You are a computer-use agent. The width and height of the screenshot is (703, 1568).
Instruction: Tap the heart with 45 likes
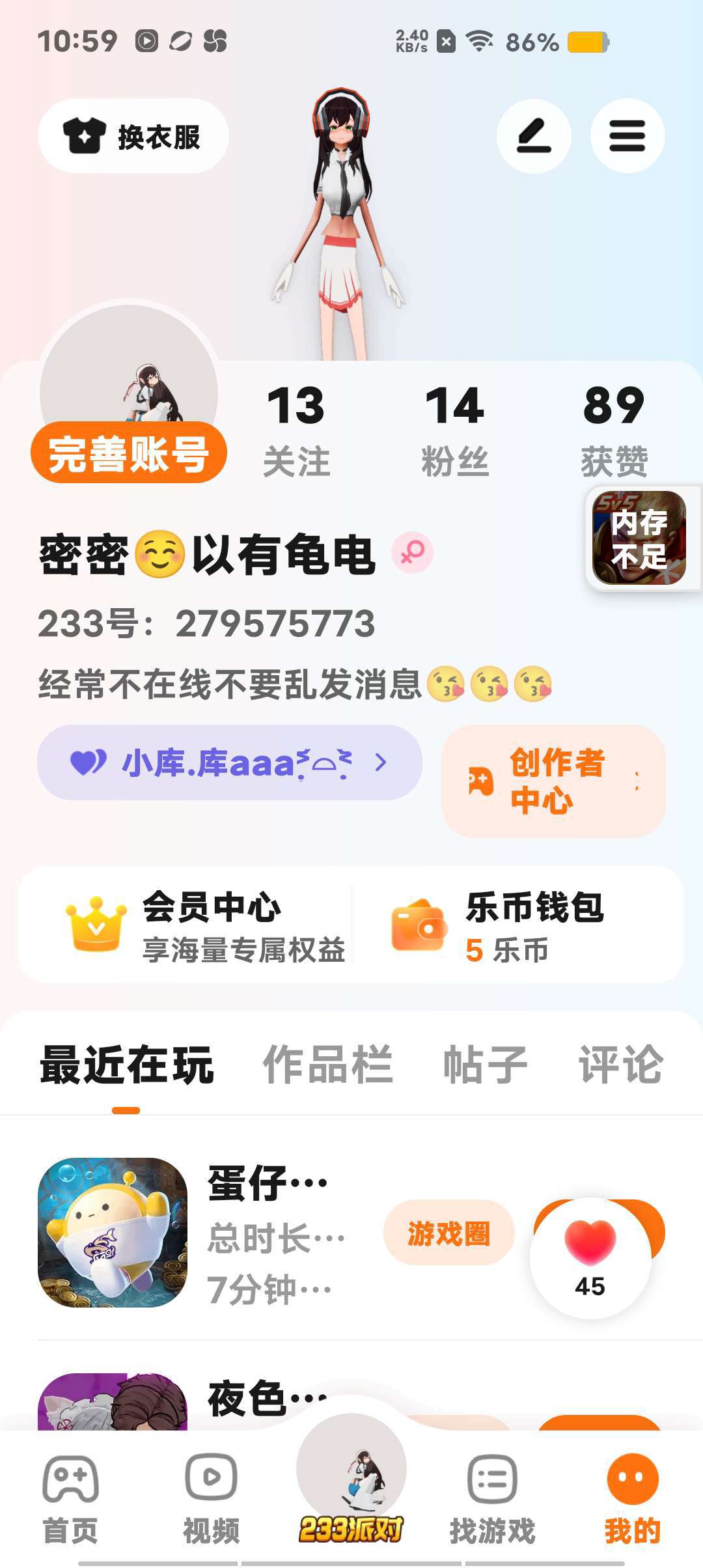(590, 1258)
